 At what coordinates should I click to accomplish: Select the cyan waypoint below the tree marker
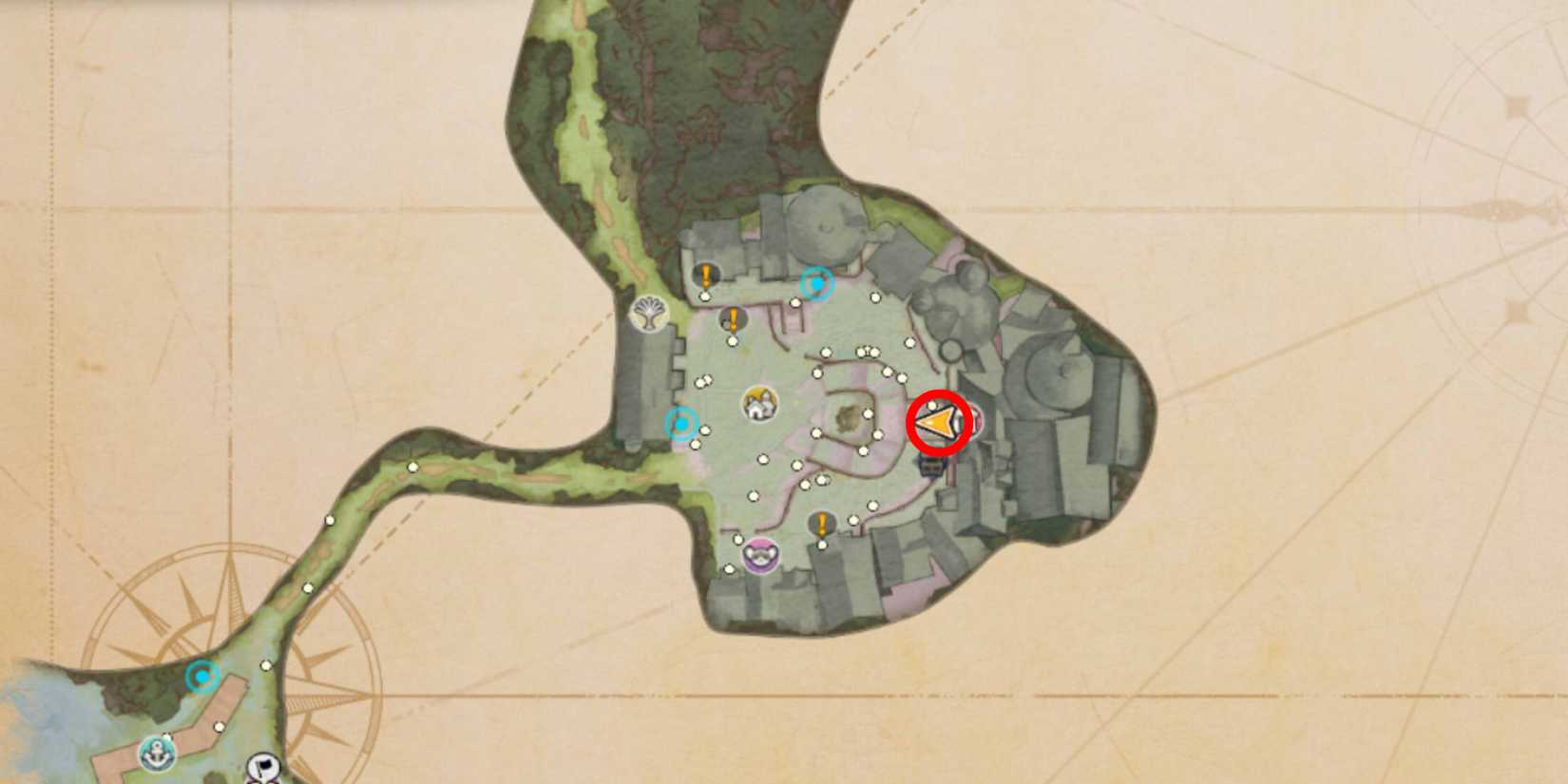pyautogui.click(x=681, y=423)
